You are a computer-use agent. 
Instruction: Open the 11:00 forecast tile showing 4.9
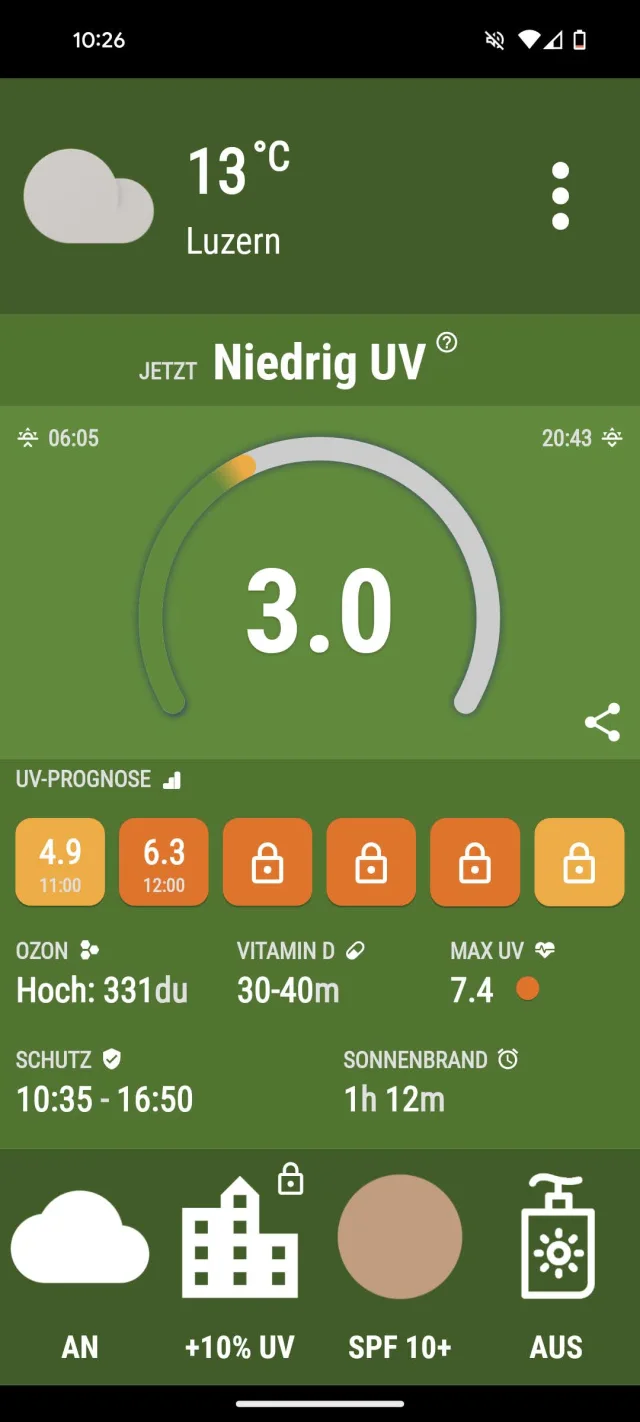[x=60, y=862]
